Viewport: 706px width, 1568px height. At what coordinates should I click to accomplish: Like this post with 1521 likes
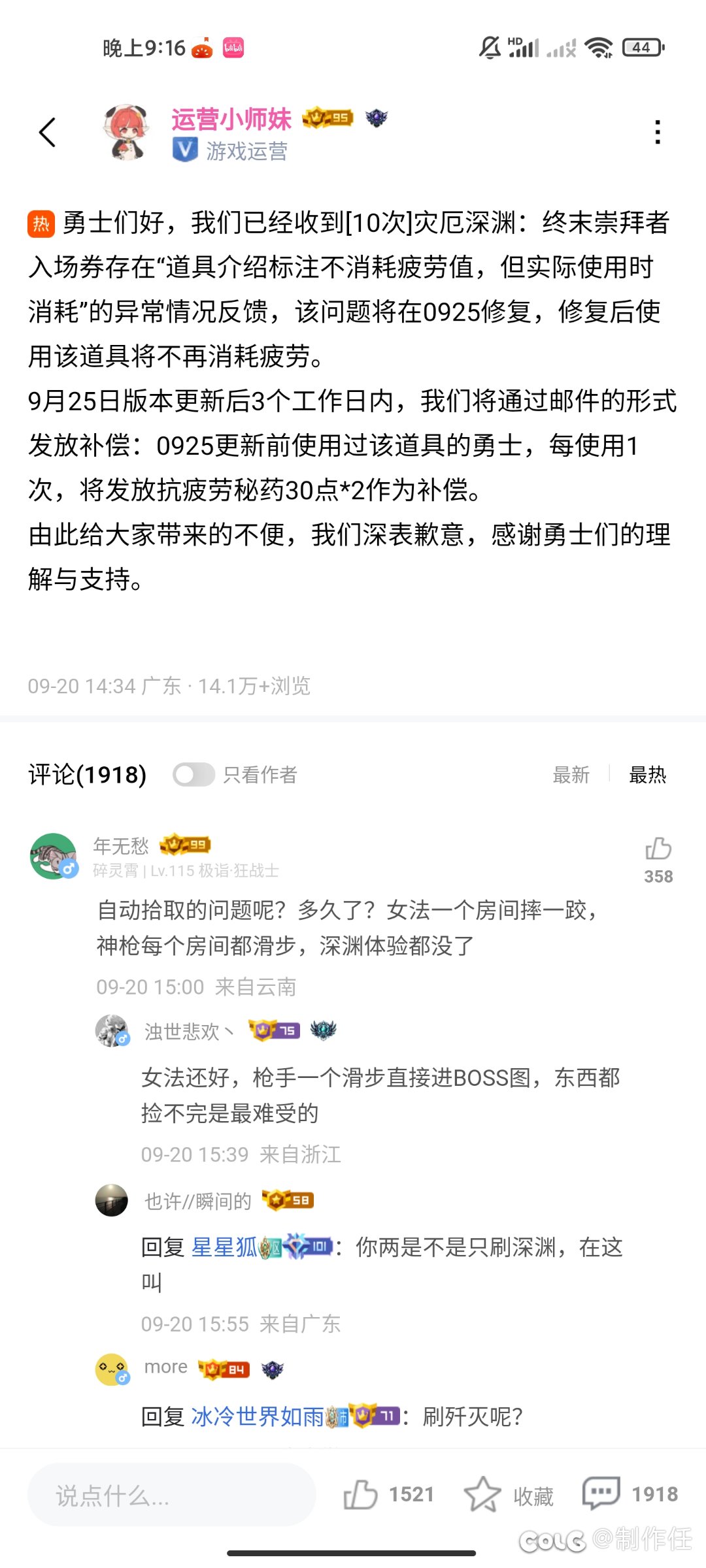361,1494
